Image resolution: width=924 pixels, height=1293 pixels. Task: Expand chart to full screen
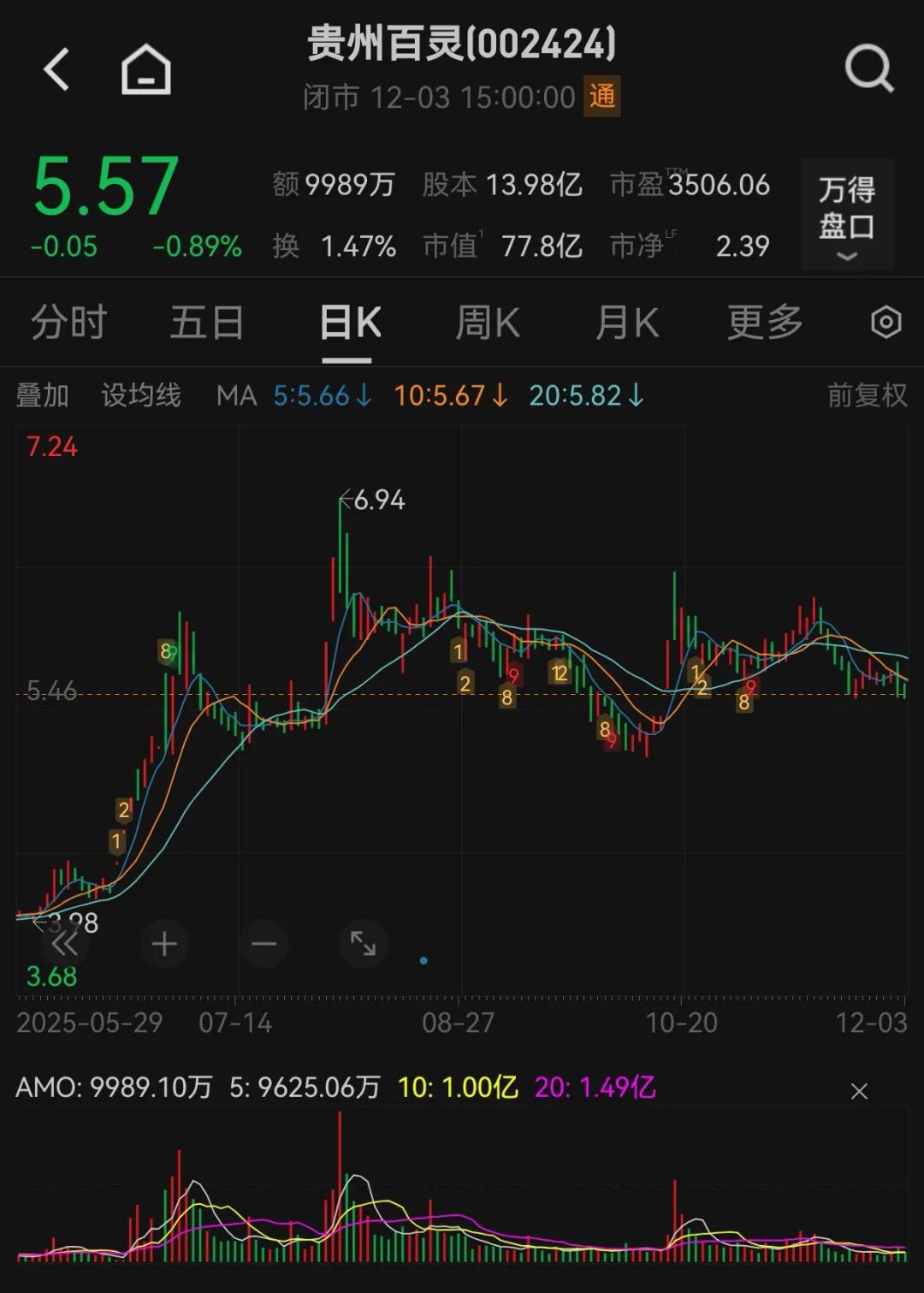tap(363, 944)
